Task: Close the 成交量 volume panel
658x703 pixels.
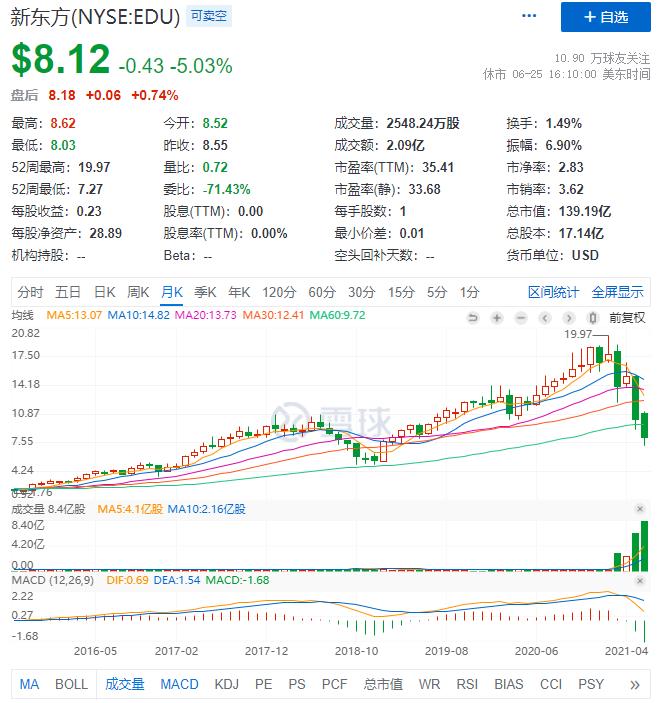Action: 640,509
